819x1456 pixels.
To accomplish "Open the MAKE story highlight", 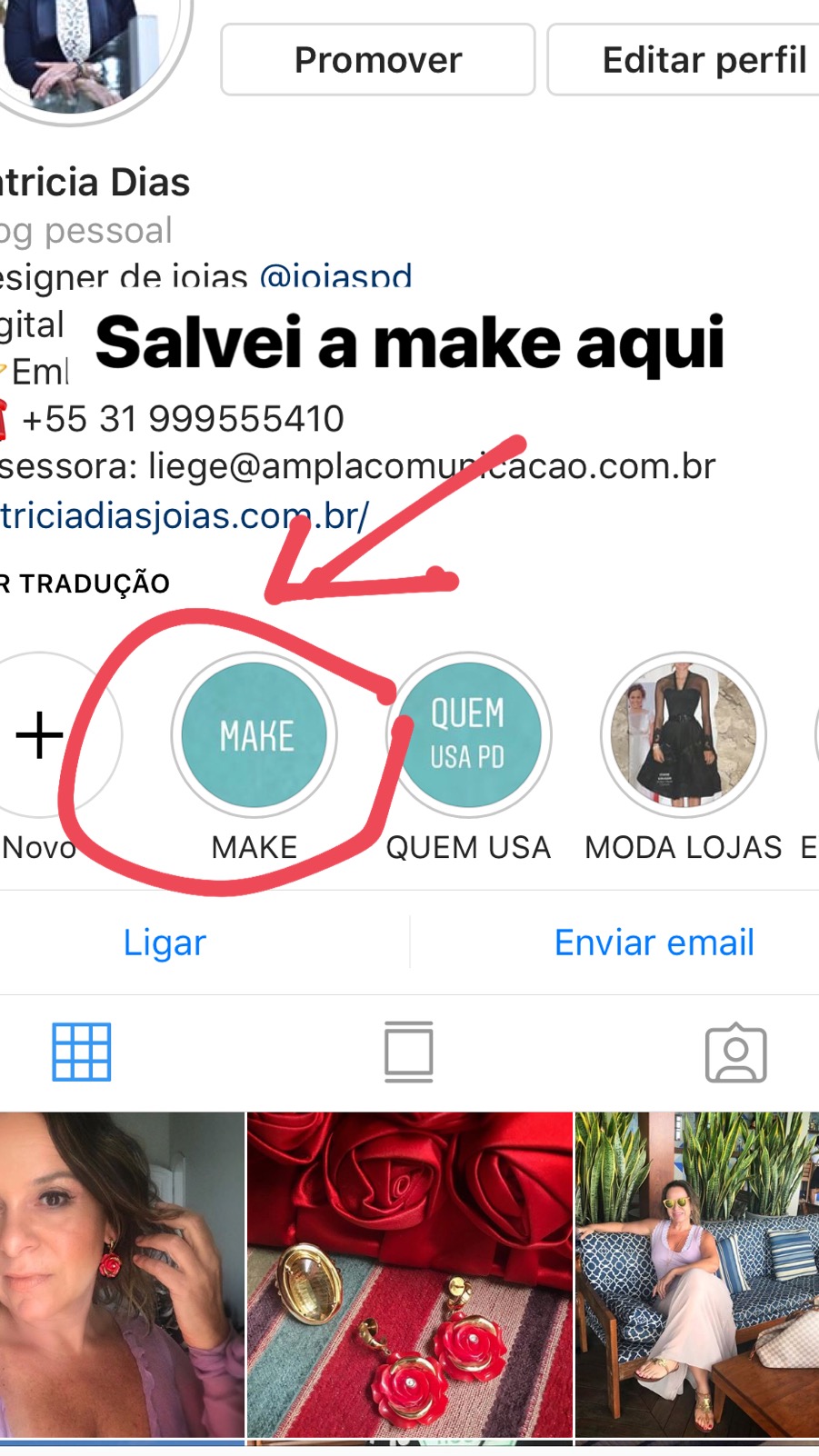I will [255, 734].
